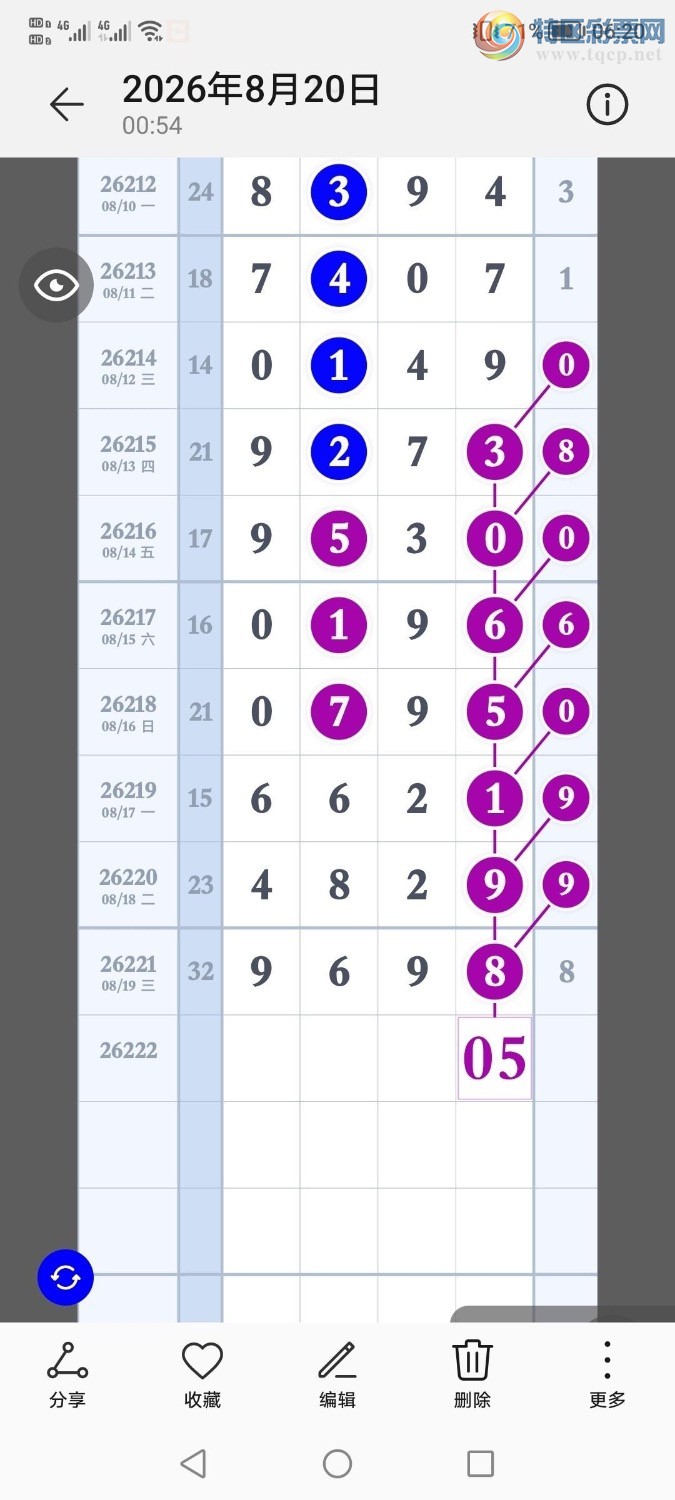Return to the system home screen
Screen dimensions: 675x1500
click(x=338, y=1464)
